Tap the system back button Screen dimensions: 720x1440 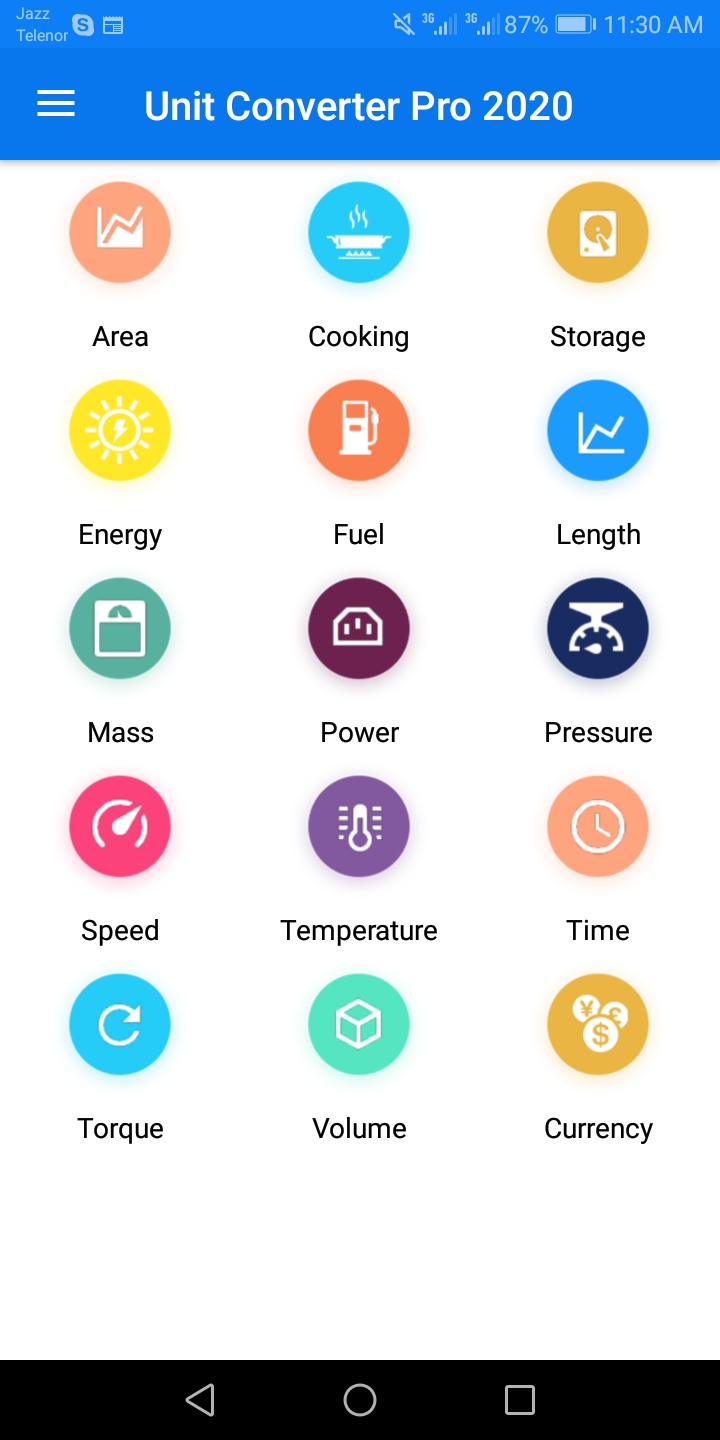(200, 1399)
